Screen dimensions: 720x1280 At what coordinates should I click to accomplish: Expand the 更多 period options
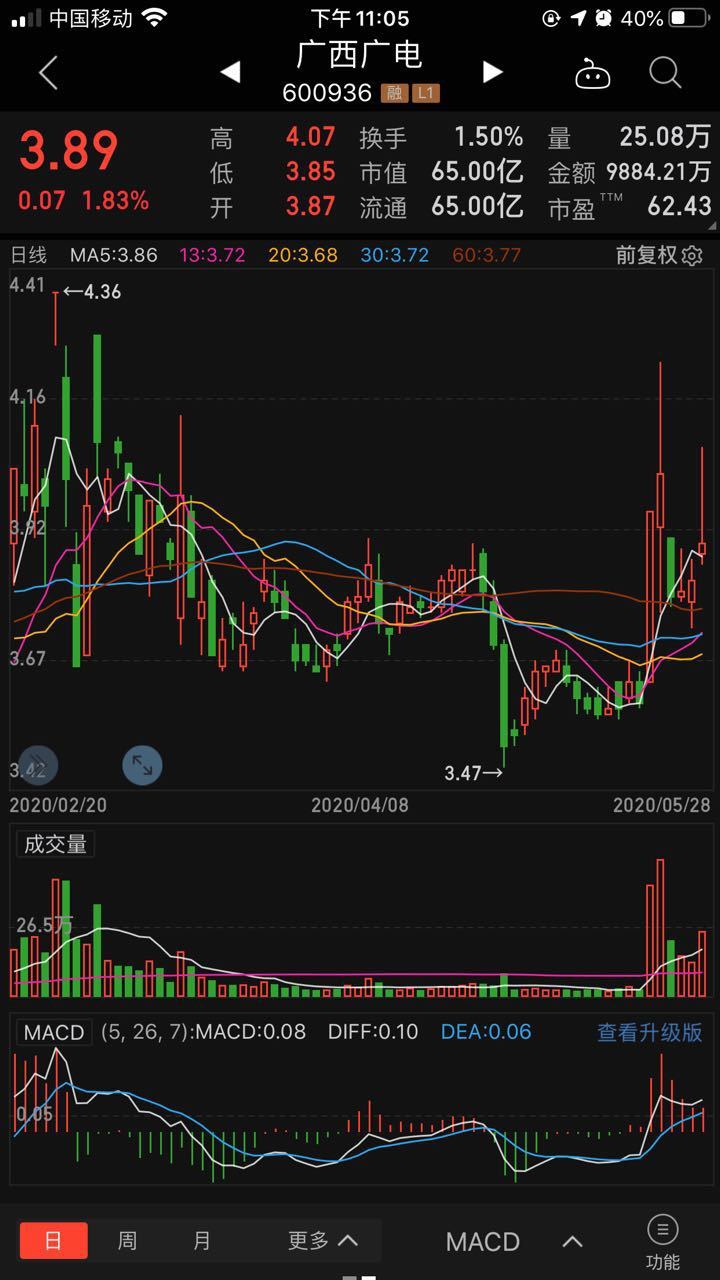coord(322,1241)
